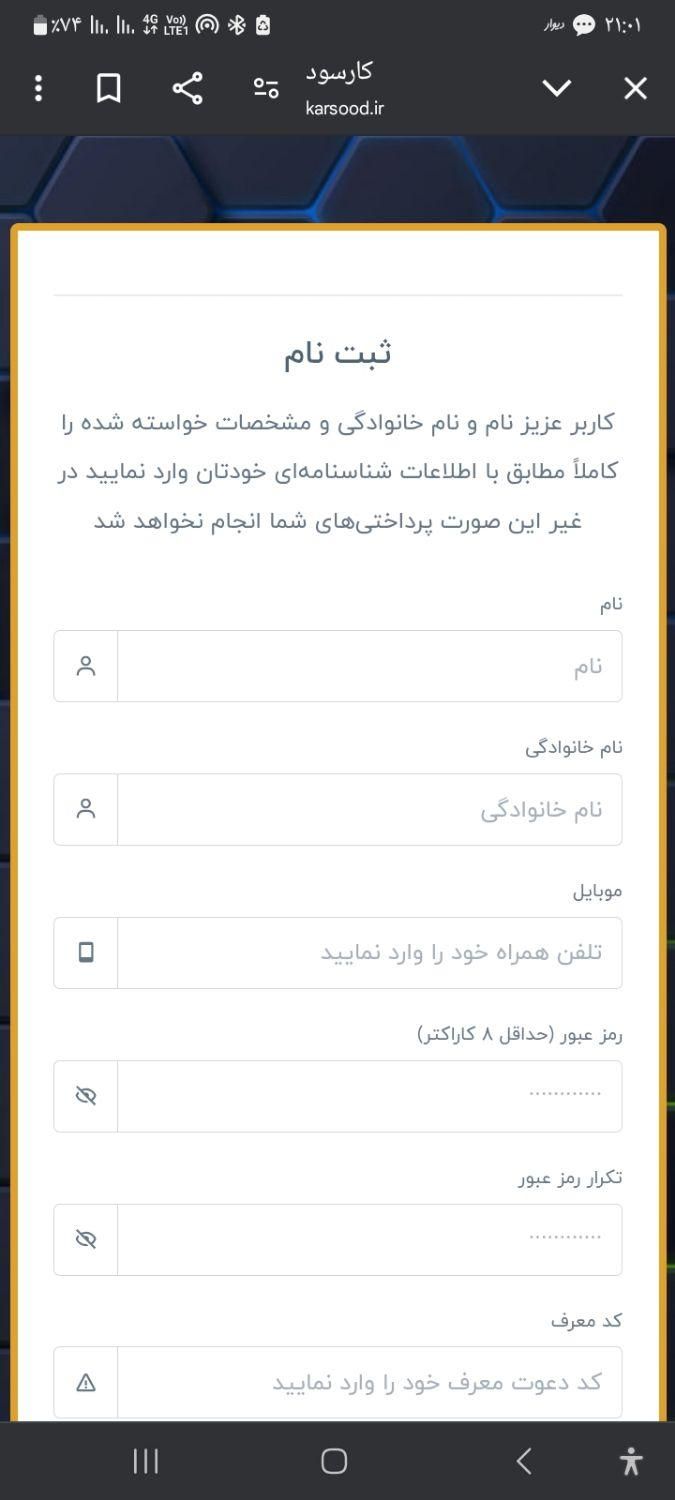This screenshot has width=675, height=1500.
Task: Focus the password (رمز عبور) field
Action: point(369,1096)
